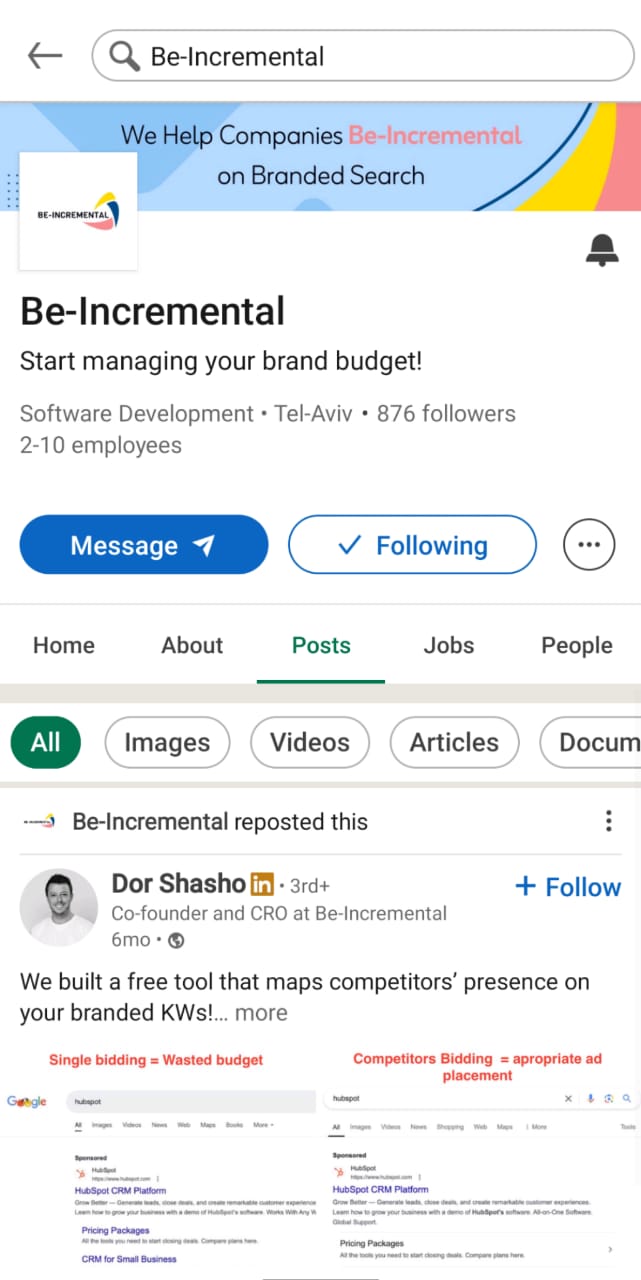
Task: Tap the Be-Incremental search field
Action: [x=363, y=56]
